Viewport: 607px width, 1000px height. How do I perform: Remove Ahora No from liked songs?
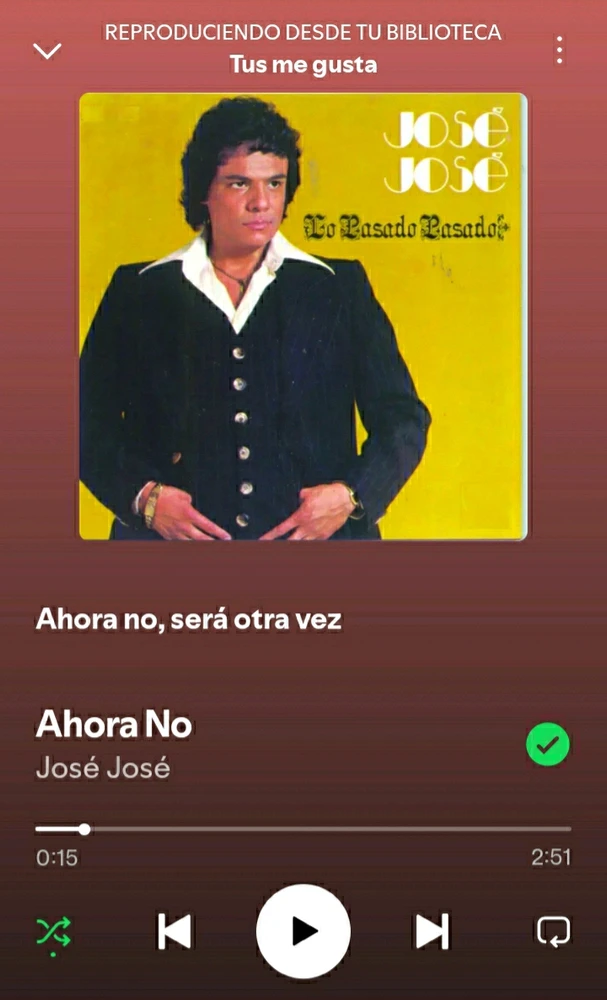coord(547,745)
